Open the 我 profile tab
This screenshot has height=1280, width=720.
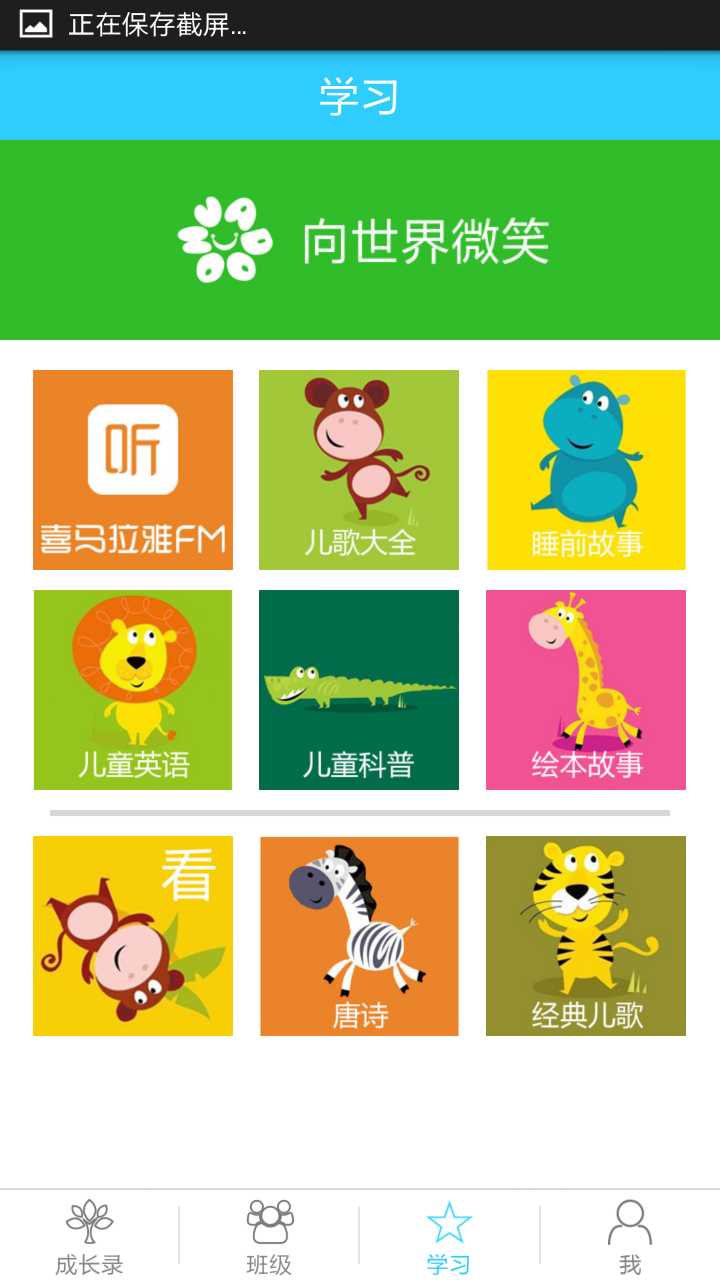(x=630, y=1237)
